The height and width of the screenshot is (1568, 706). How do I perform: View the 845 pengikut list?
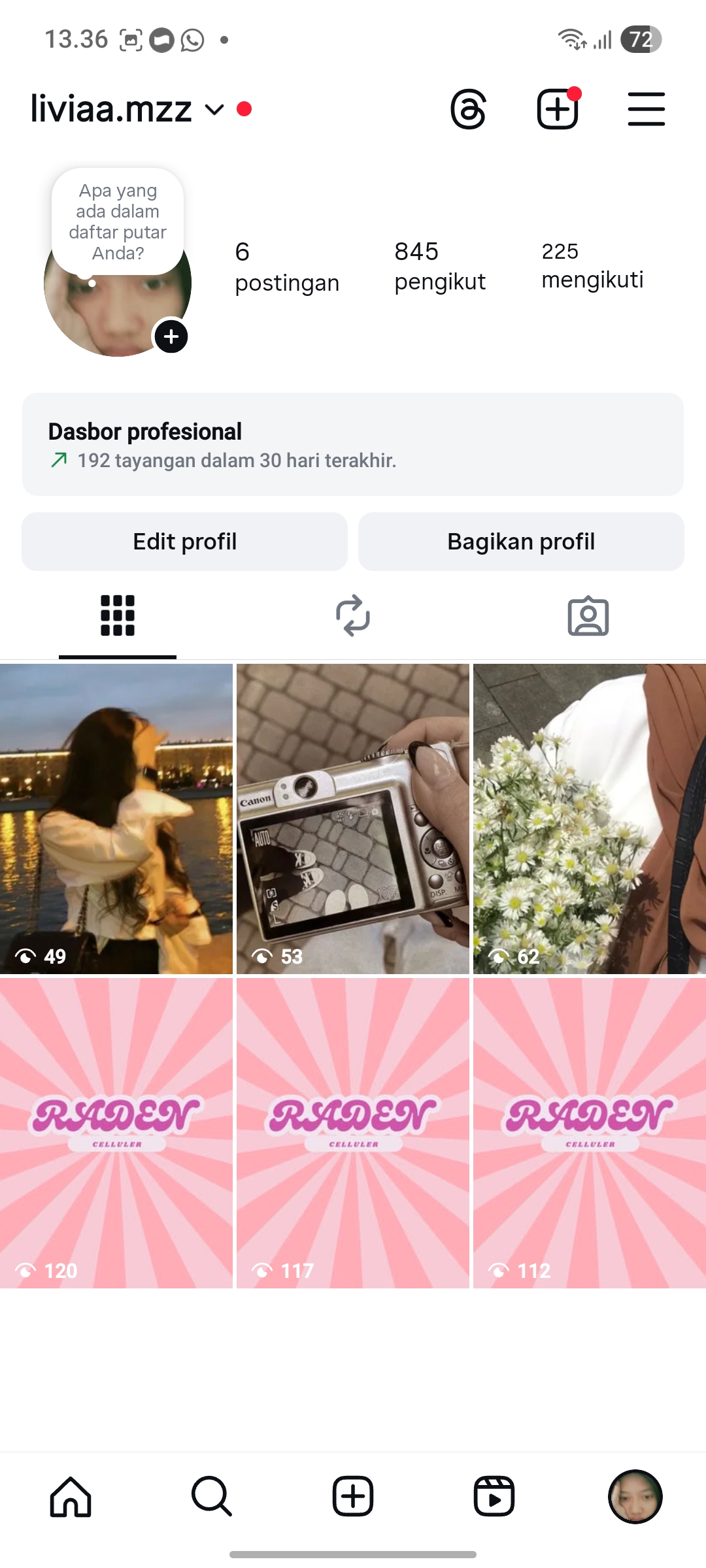(439, 266)
